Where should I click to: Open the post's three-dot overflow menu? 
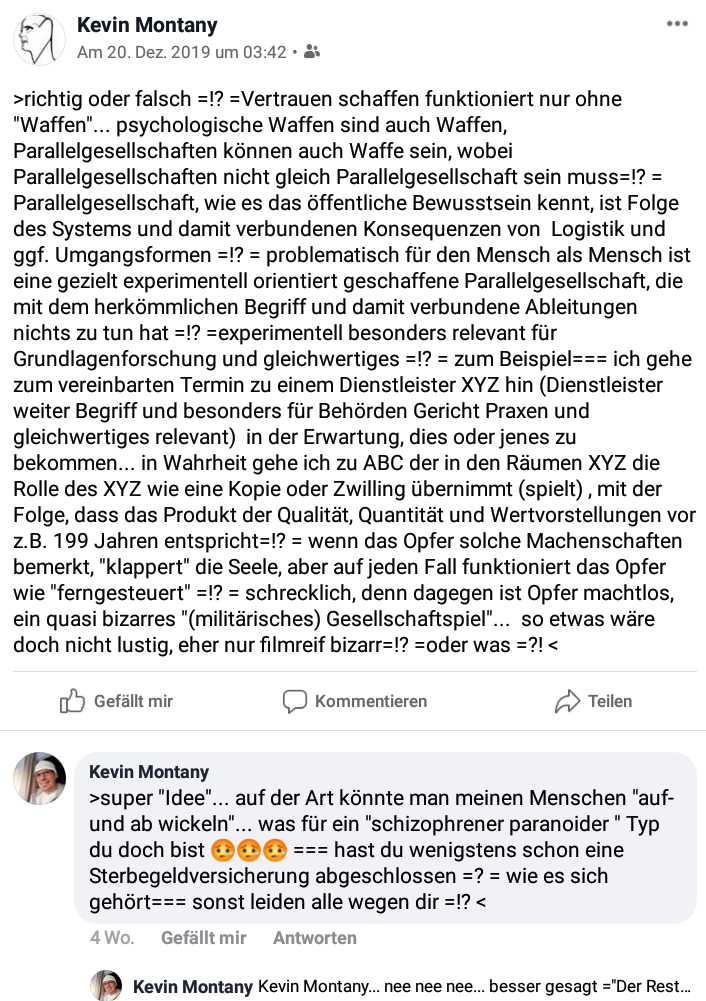tap(677, 22)
